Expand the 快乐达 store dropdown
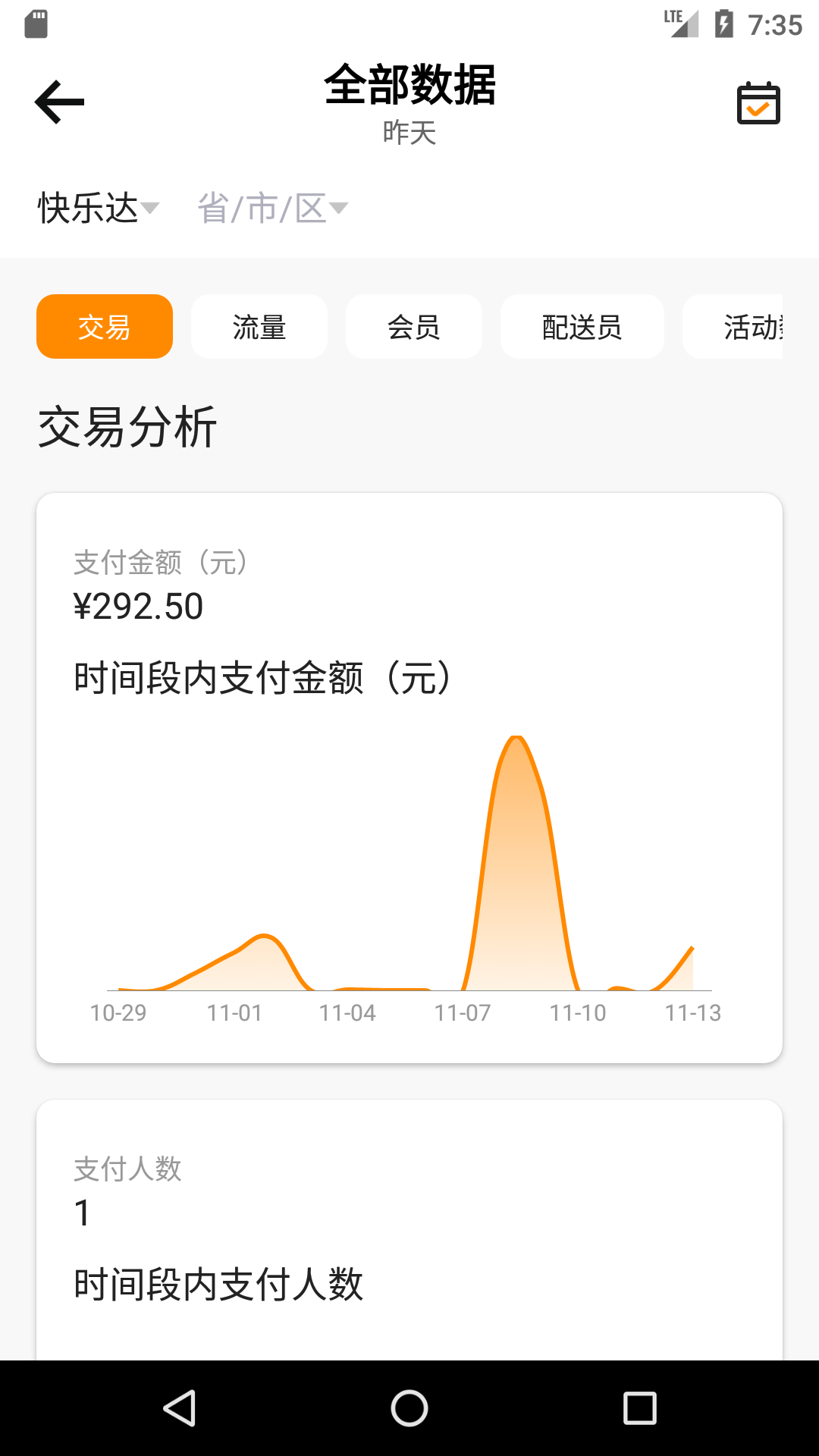The image size is (819, 1456). pyautogui.click(x=99, y=209)
